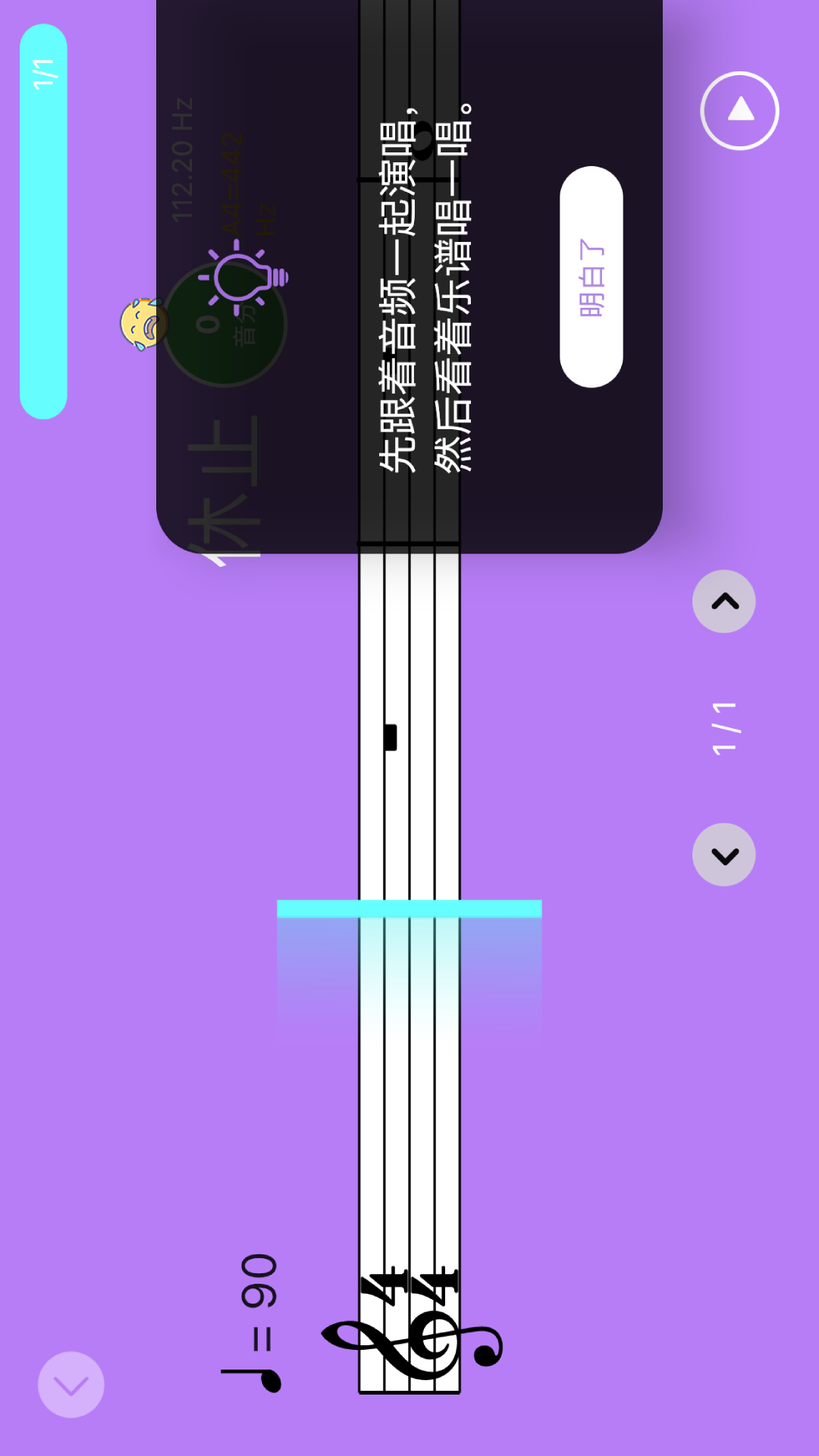Go to the next page with the down chevron

pos(724,855)
